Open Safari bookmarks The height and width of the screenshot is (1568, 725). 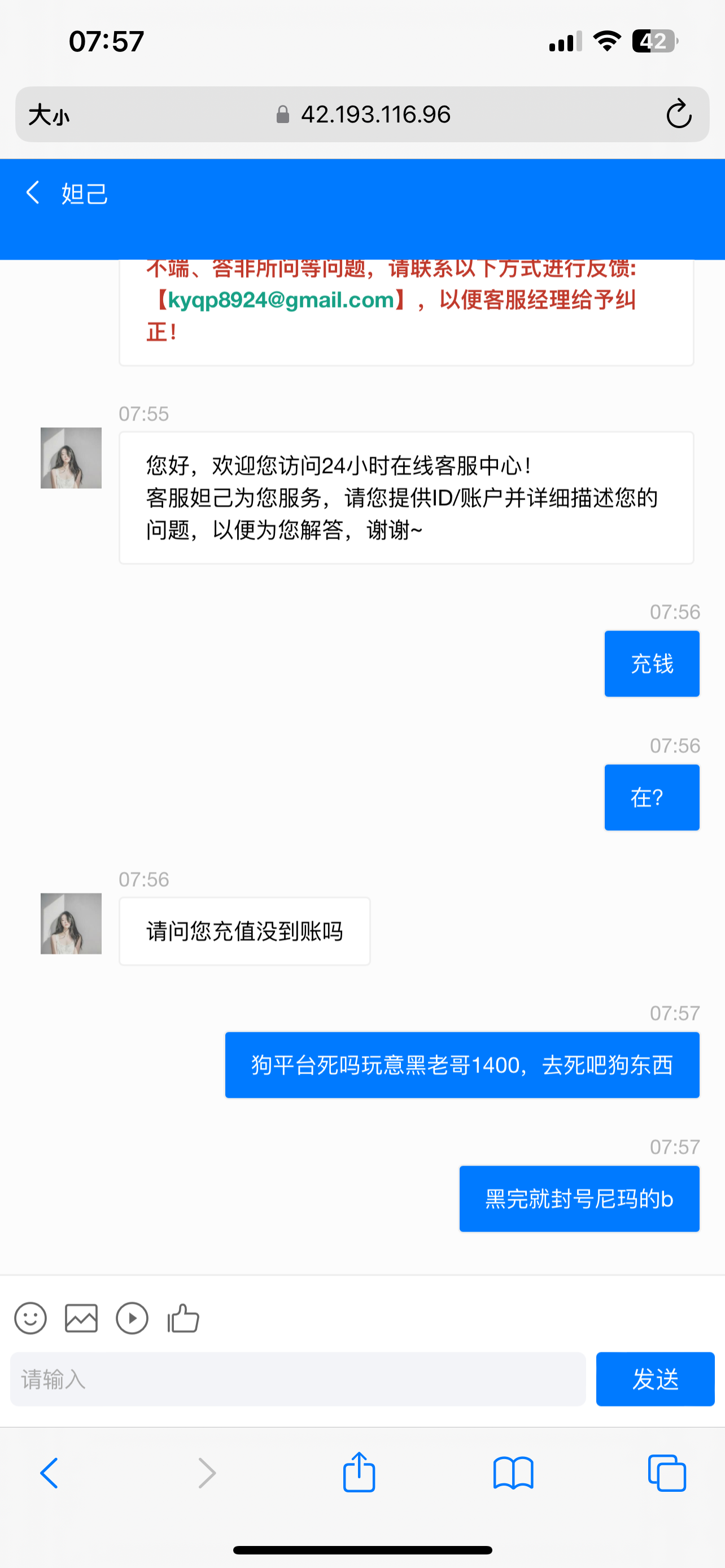pyautogui.click(x=513, y=1474)
